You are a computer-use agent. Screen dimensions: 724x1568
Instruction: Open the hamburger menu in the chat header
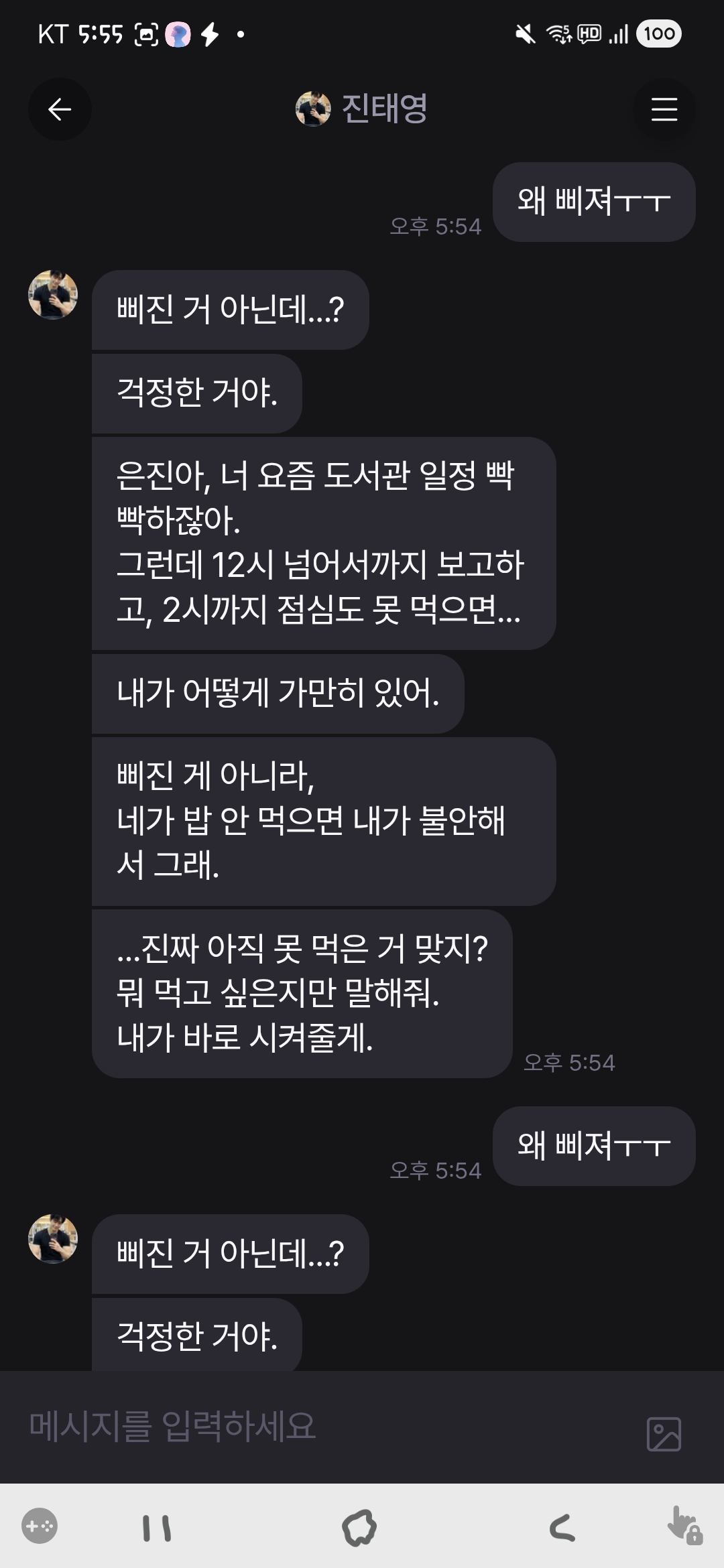click(x=664, y=109)
